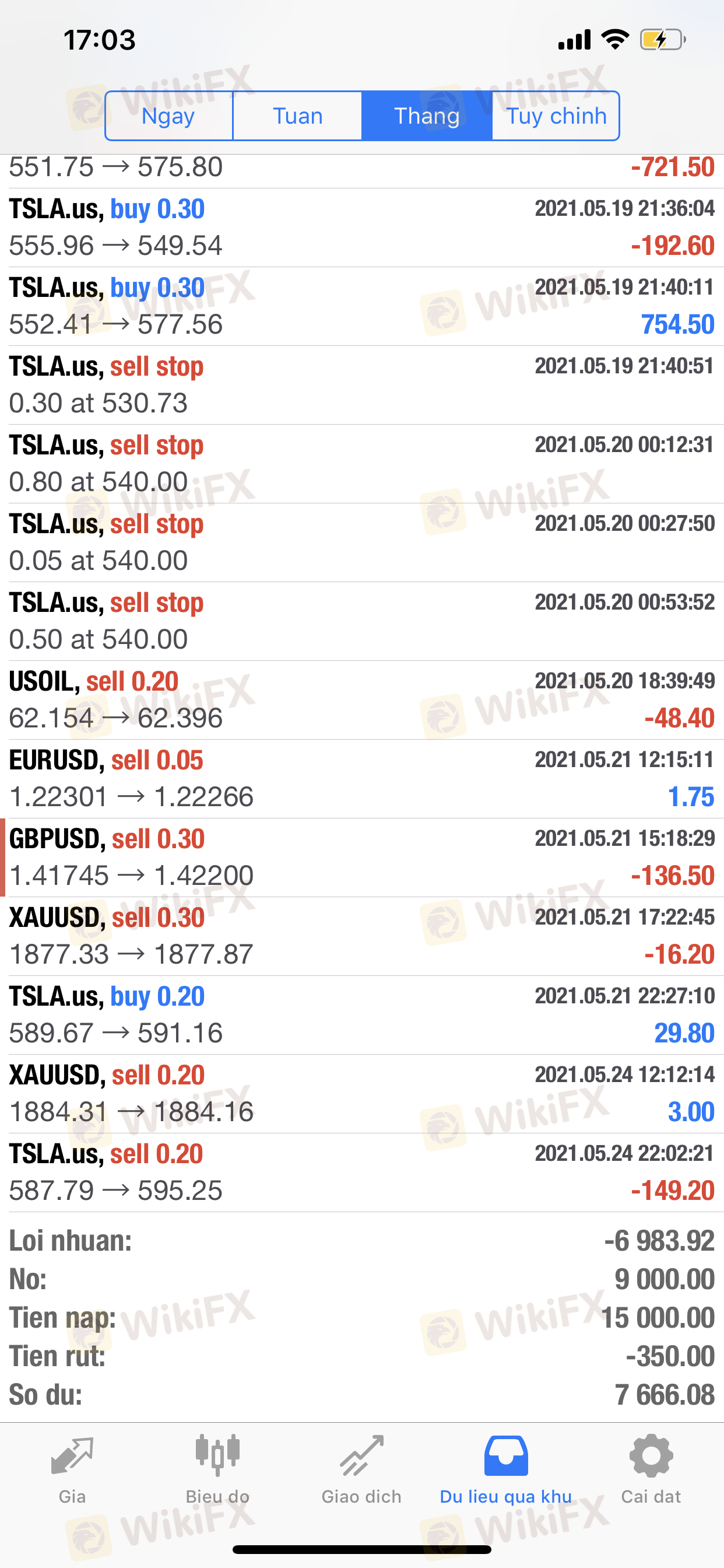Open the GBPUSD sell 0.30 trade details
Screen dimensions: 724x1568
[x=362, y=857]
